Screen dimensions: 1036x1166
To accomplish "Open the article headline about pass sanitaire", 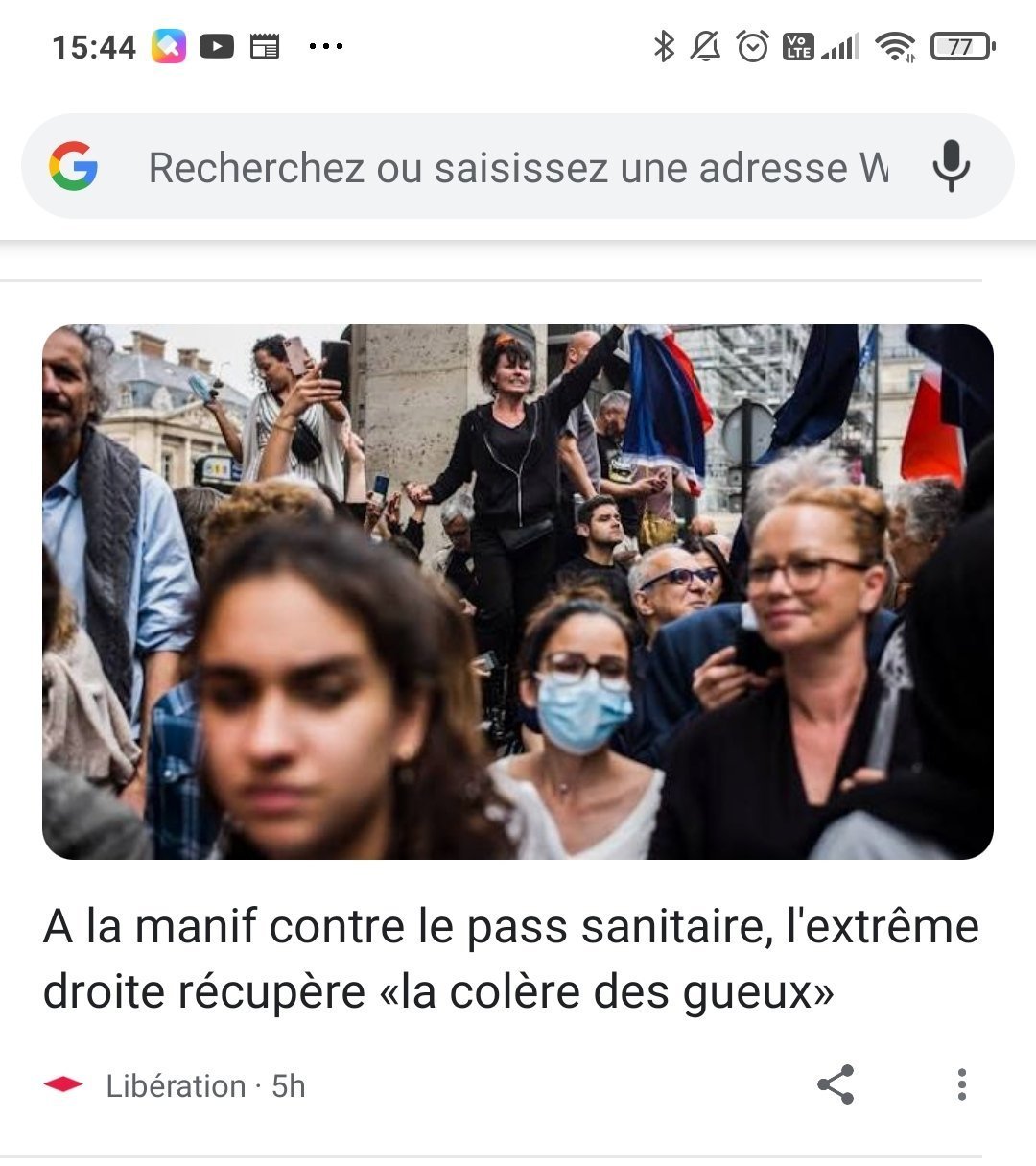I will [510, 959].
